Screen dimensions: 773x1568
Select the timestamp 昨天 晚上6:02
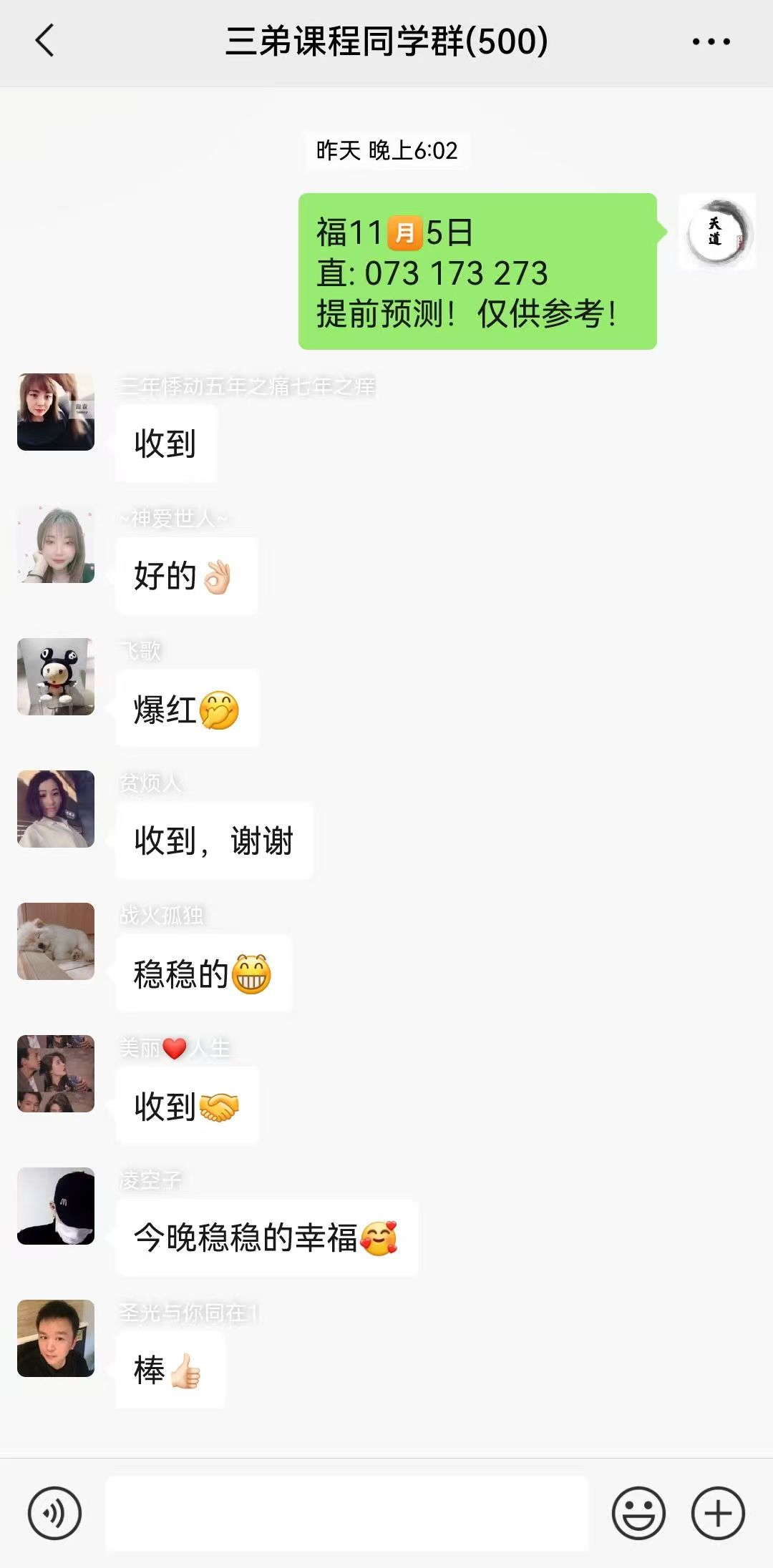[386, 151]
